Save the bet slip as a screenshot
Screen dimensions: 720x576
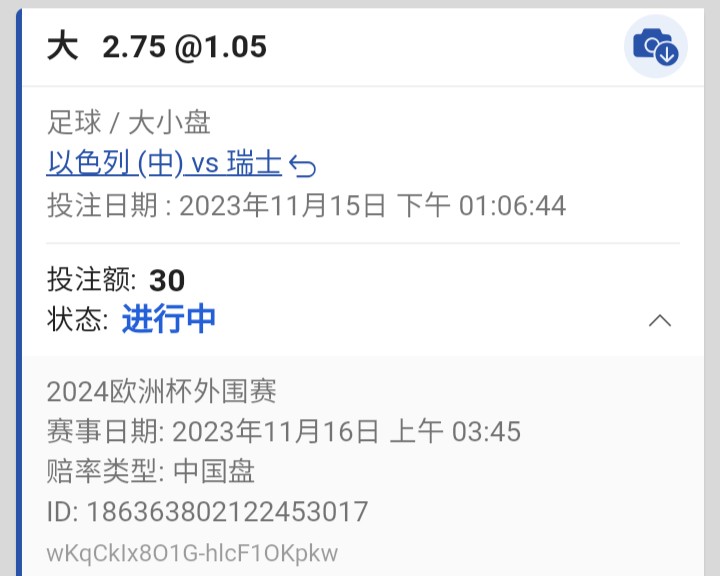656,47
